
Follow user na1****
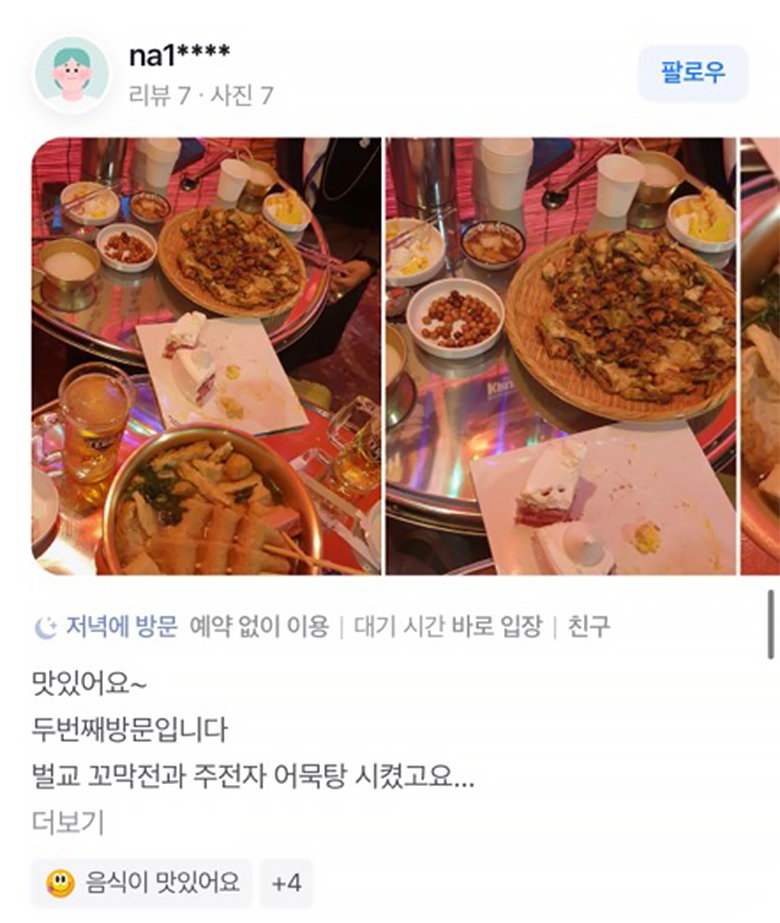pos(692,73)
